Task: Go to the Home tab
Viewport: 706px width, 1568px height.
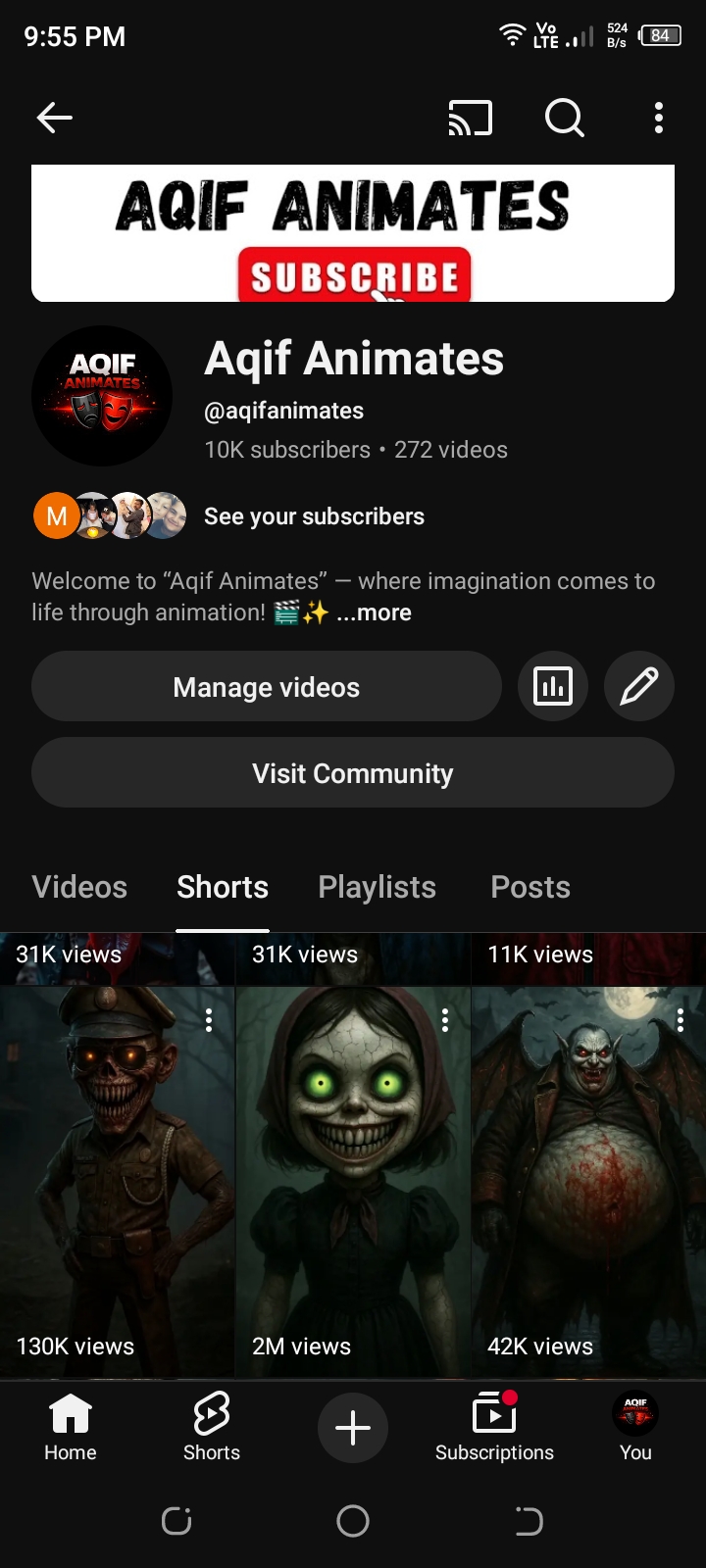Action: click(x=71, y=1427)
